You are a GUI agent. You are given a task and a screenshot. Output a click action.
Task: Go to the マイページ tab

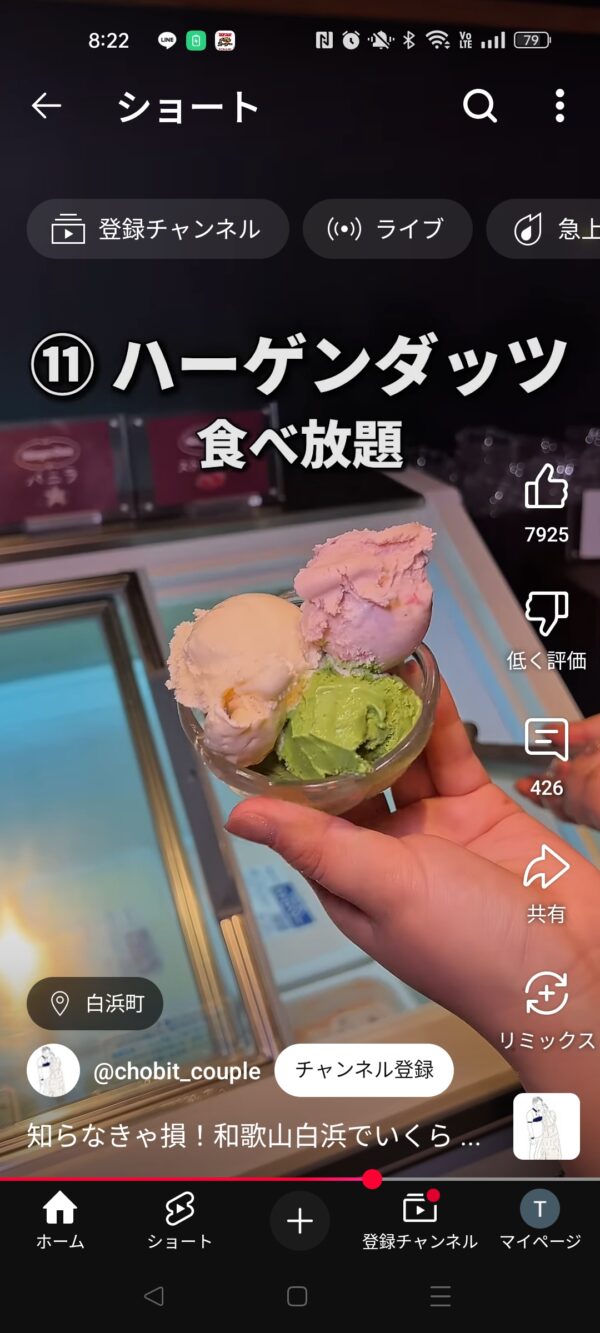coord(540,1221)
